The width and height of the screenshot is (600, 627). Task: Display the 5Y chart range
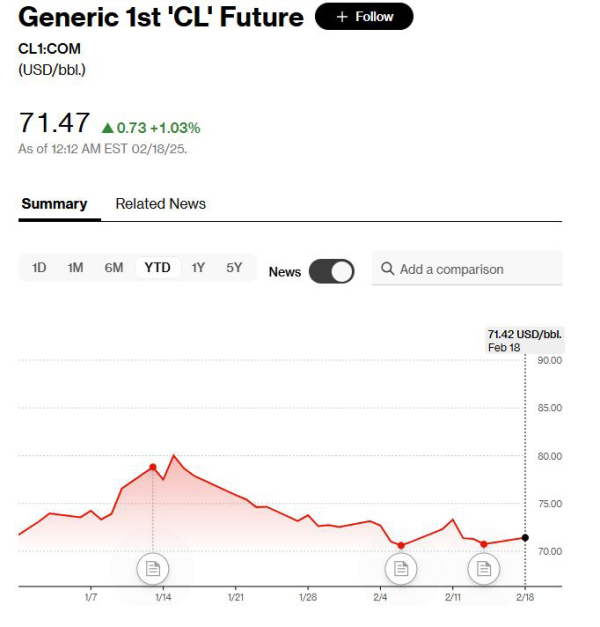[234, 267]
